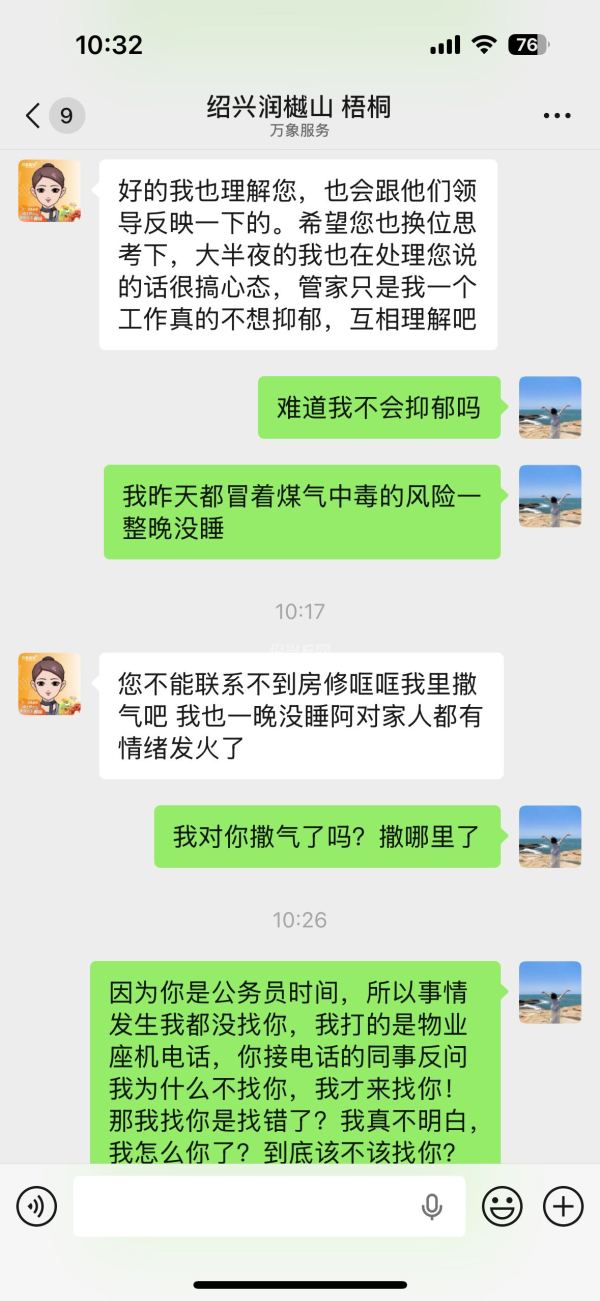View the butler's profile beside '您不能联系不到房修'
Screen dimensions: 600x1301
(49, 684)
